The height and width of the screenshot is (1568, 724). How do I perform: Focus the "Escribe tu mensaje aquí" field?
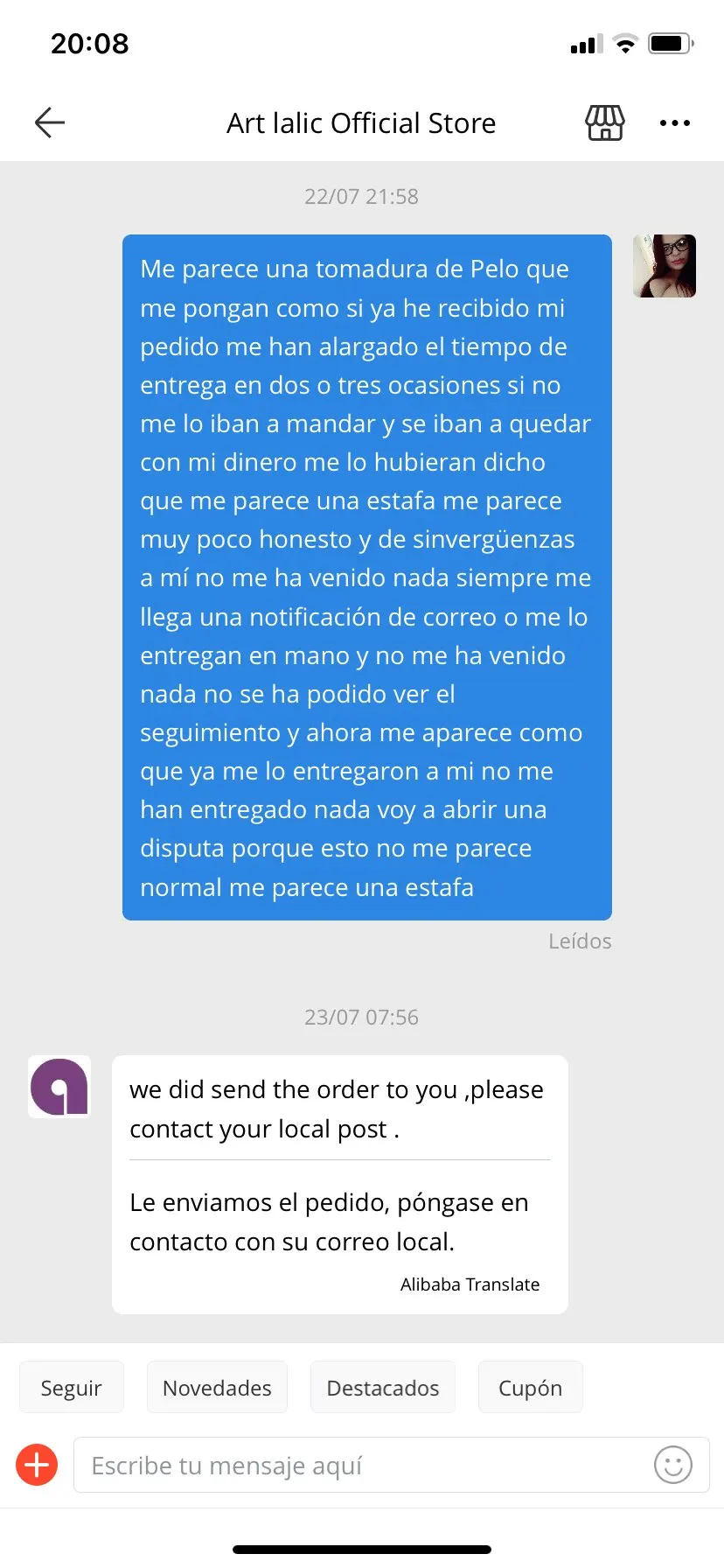[359, 1465]
